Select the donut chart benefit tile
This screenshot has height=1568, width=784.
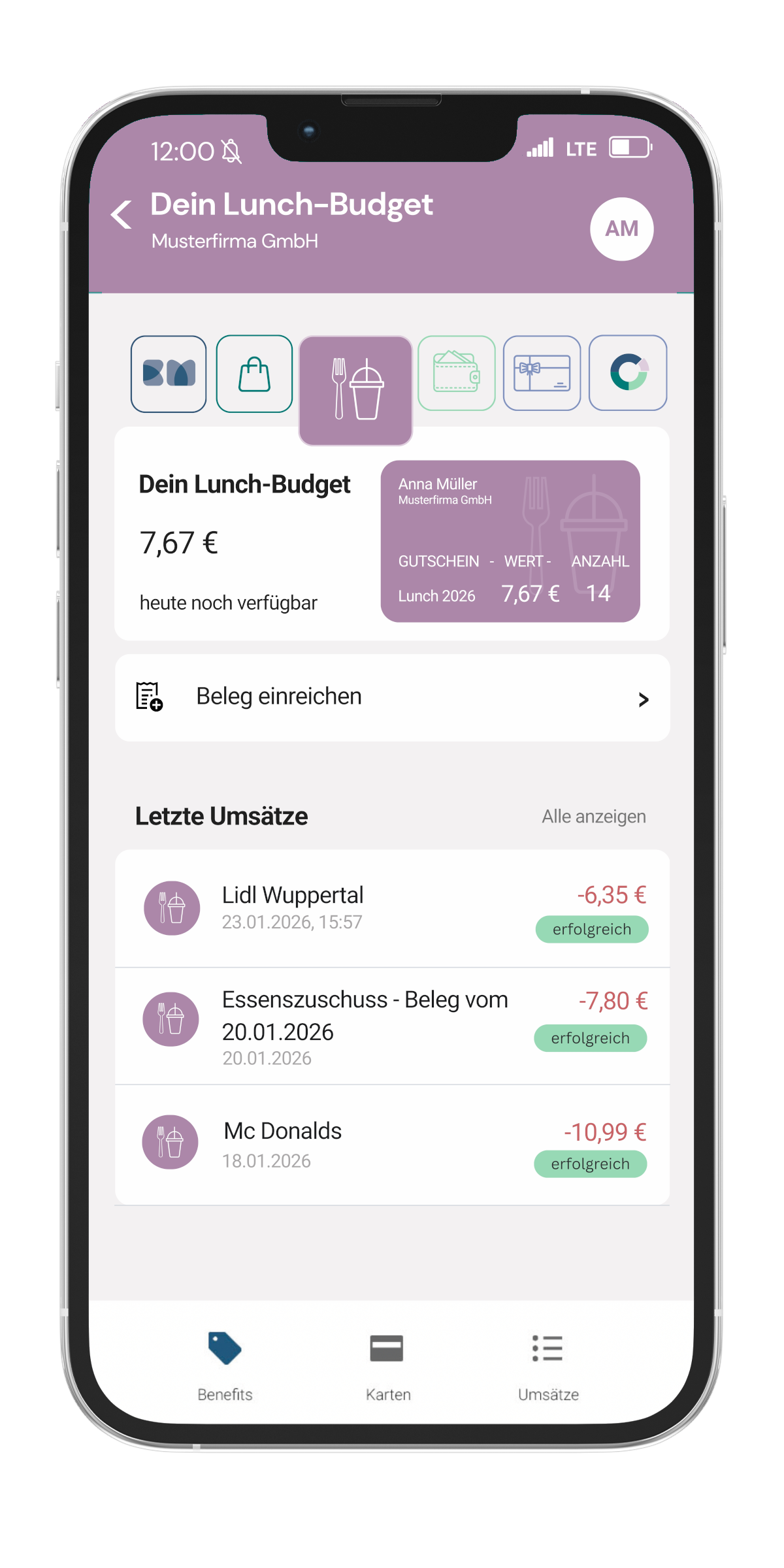tap(628, 373)
